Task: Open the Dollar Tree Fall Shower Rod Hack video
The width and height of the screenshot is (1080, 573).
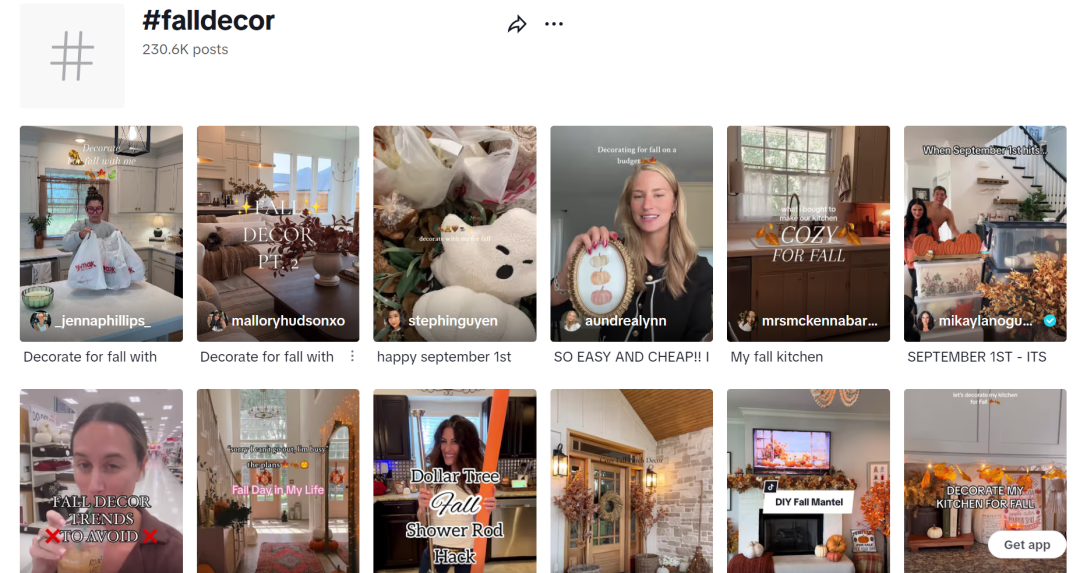Action: (x=454, y=480)
